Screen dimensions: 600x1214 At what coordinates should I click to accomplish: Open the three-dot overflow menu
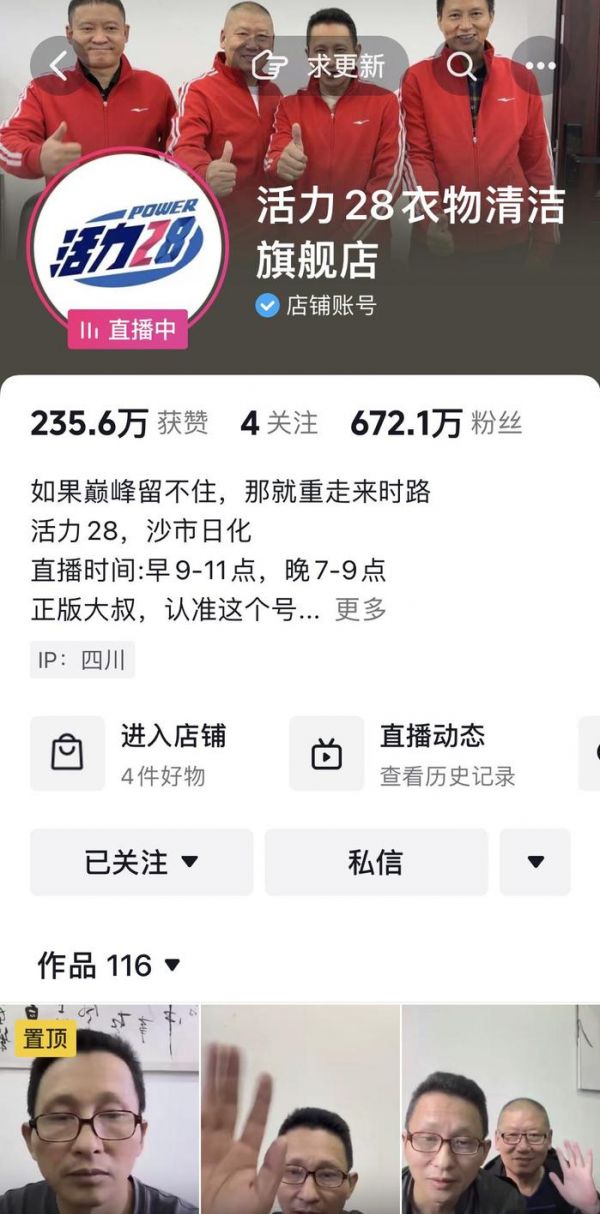(540, 66)
